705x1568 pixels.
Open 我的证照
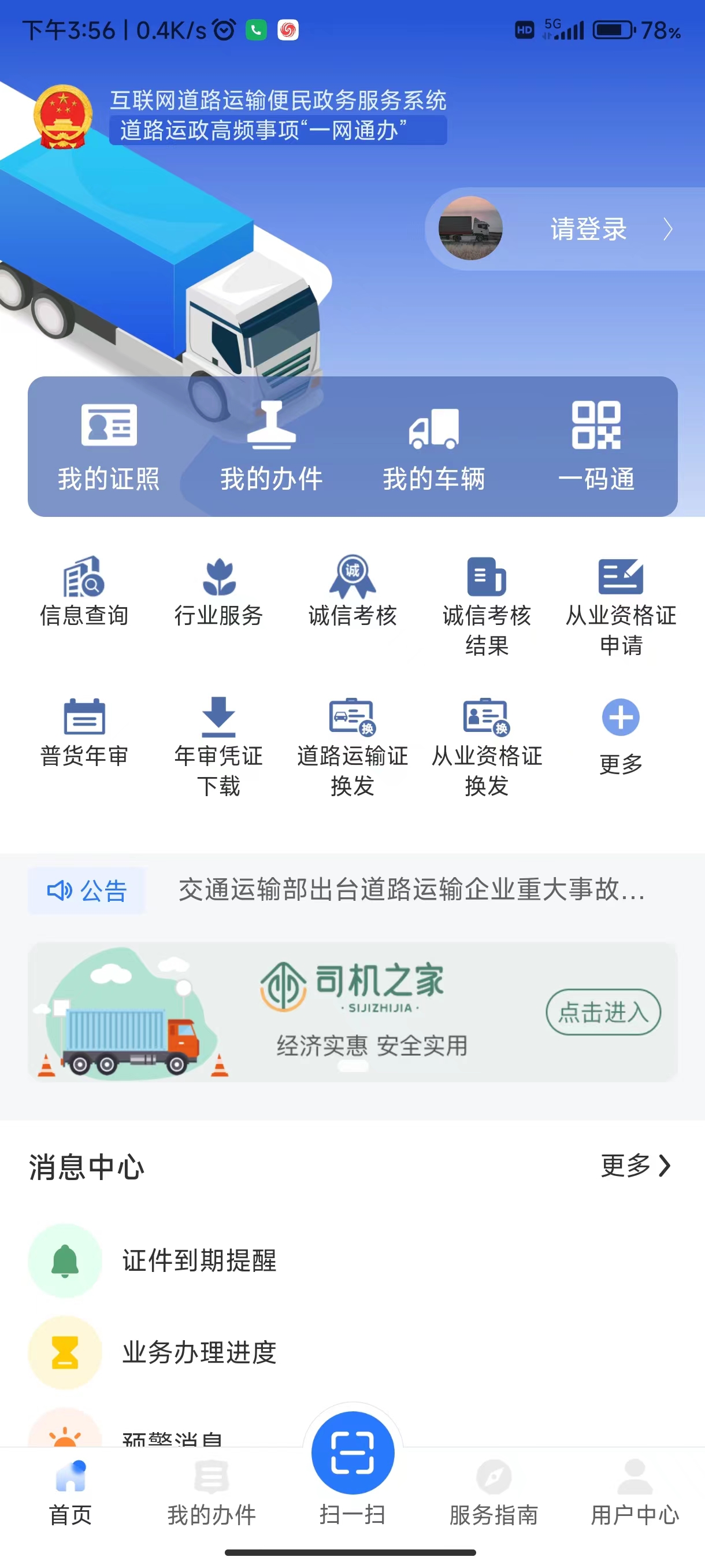pos(109,446)
